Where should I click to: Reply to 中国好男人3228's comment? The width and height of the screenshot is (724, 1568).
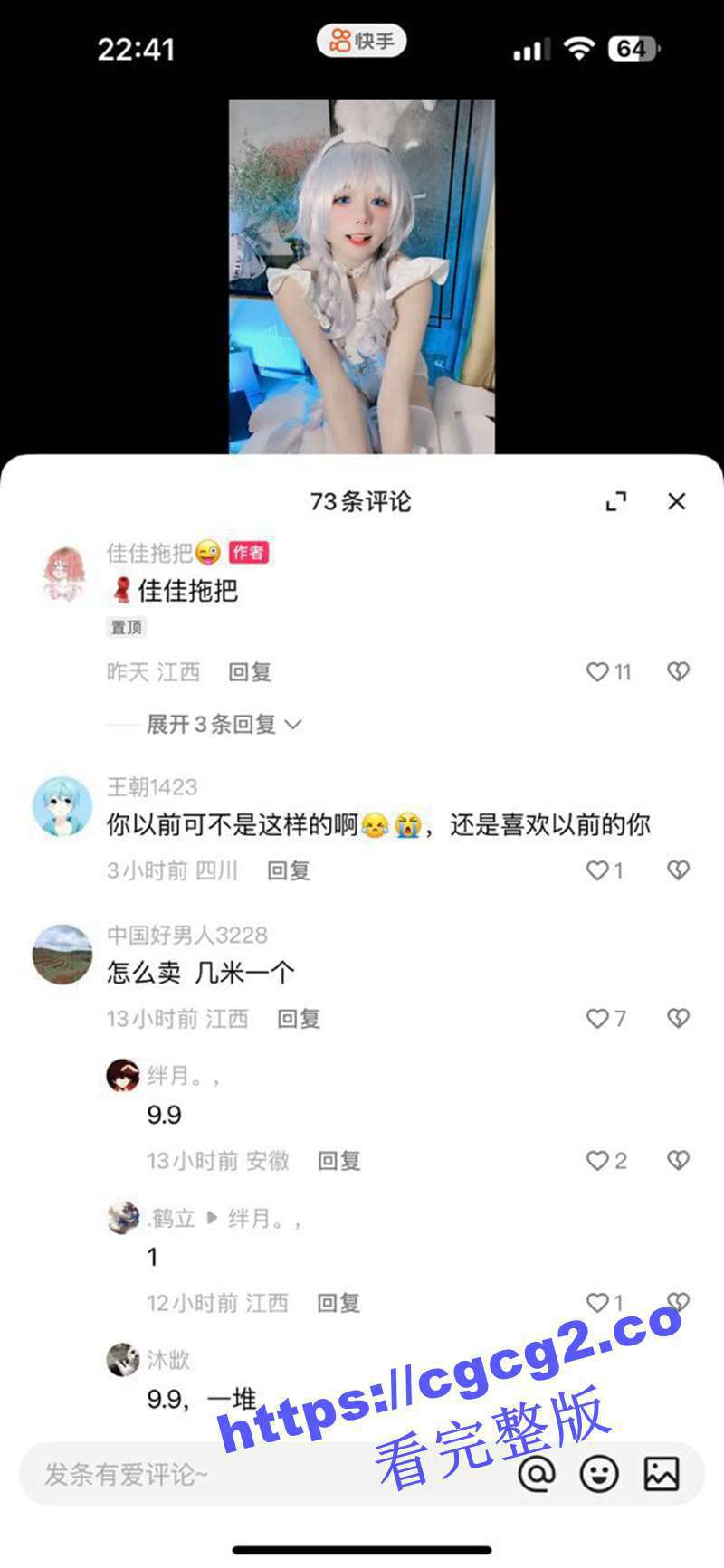point(299,1019)
